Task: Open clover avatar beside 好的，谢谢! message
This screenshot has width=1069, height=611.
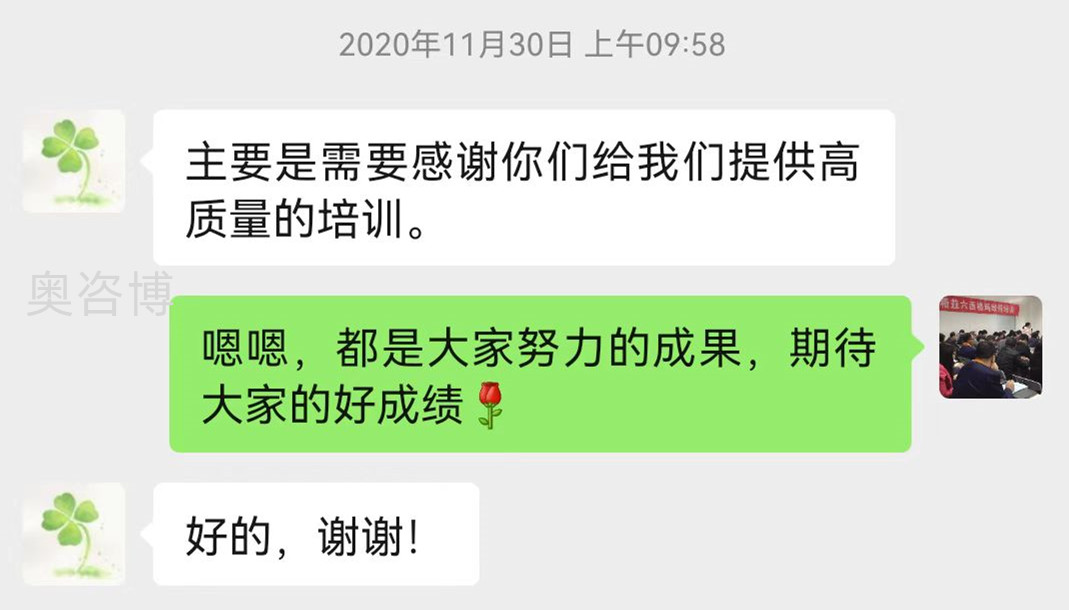Action: click(74, 534)
